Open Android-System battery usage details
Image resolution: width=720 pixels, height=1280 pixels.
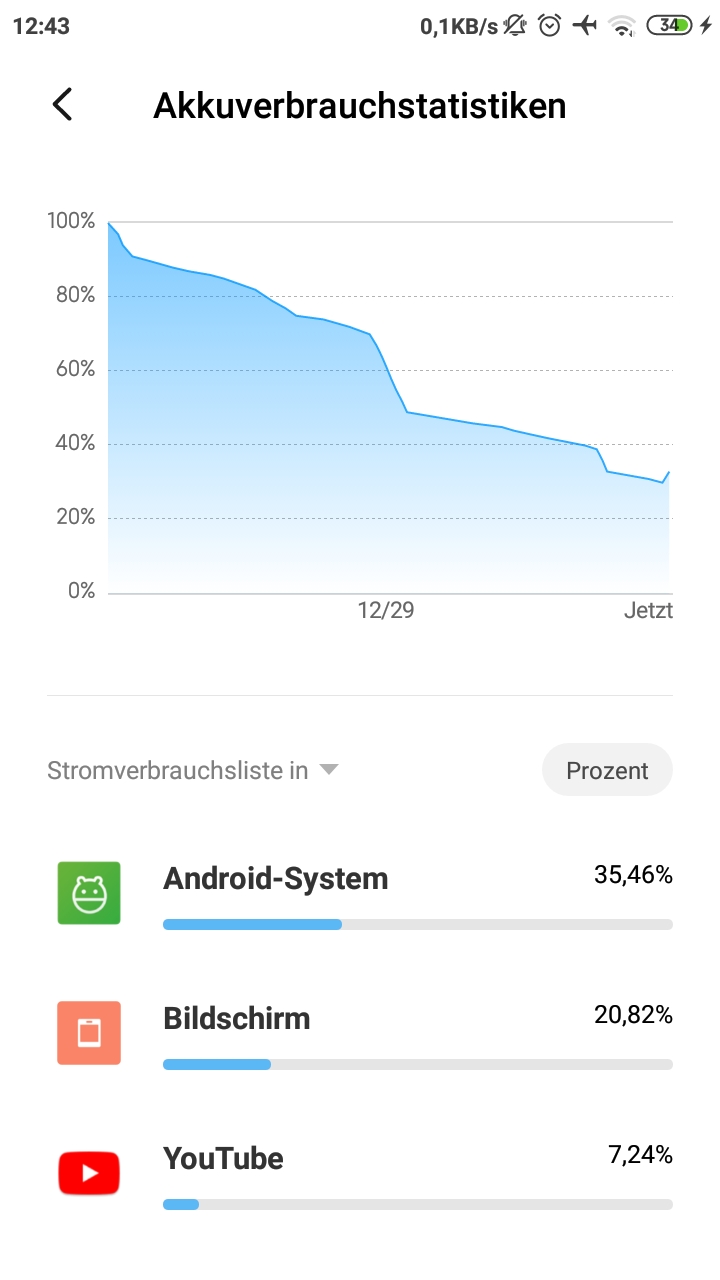point(360,893)
